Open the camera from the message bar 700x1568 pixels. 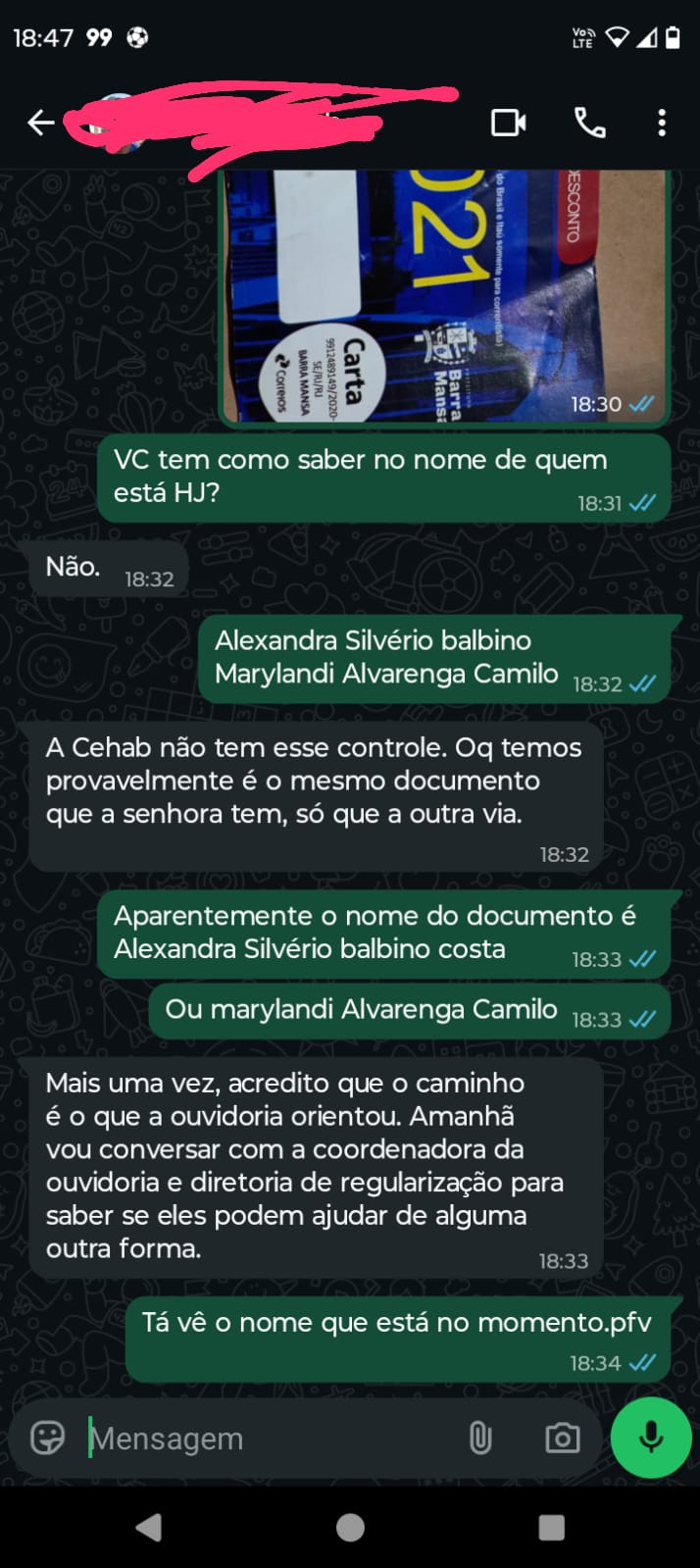click(562, 1438)
